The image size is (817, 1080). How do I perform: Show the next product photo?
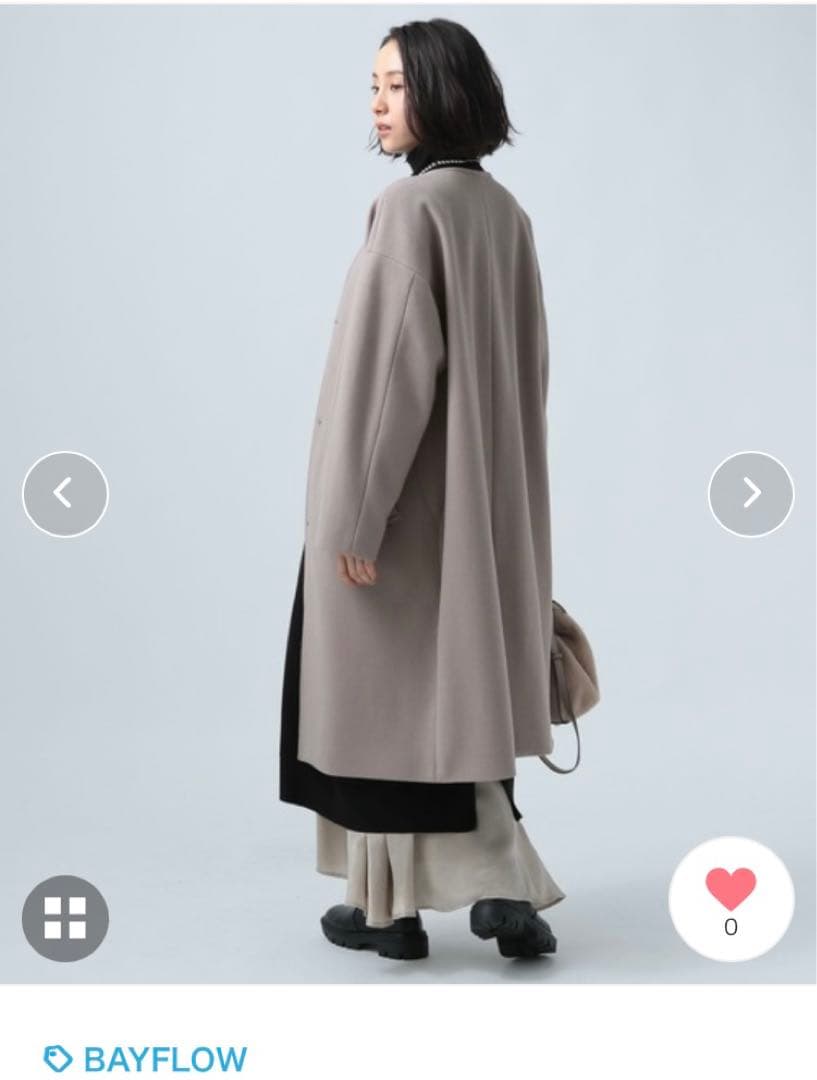coord(751,494)
